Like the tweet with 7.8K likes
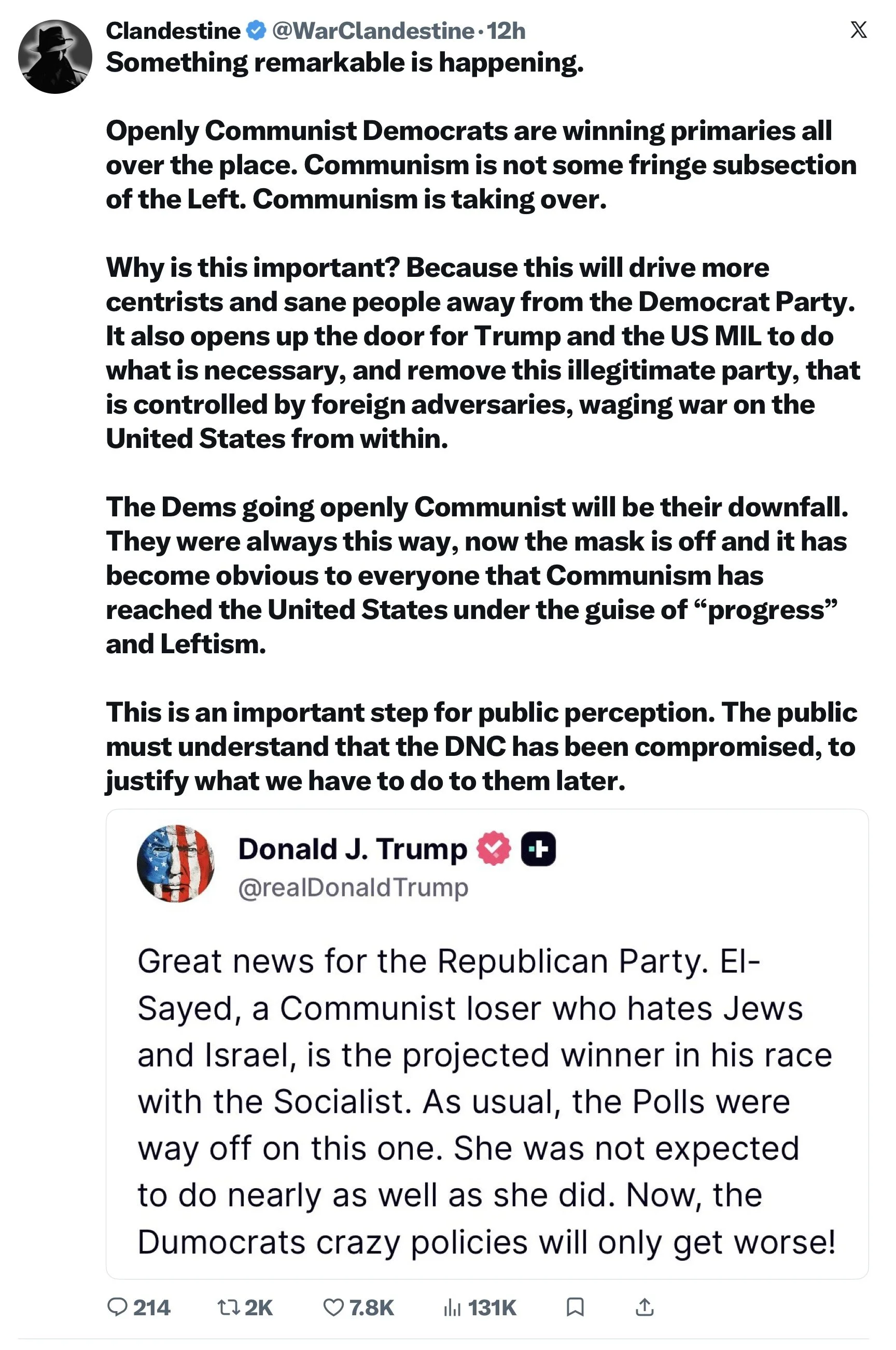896x1350 pixels. (x=358, y=1307)
